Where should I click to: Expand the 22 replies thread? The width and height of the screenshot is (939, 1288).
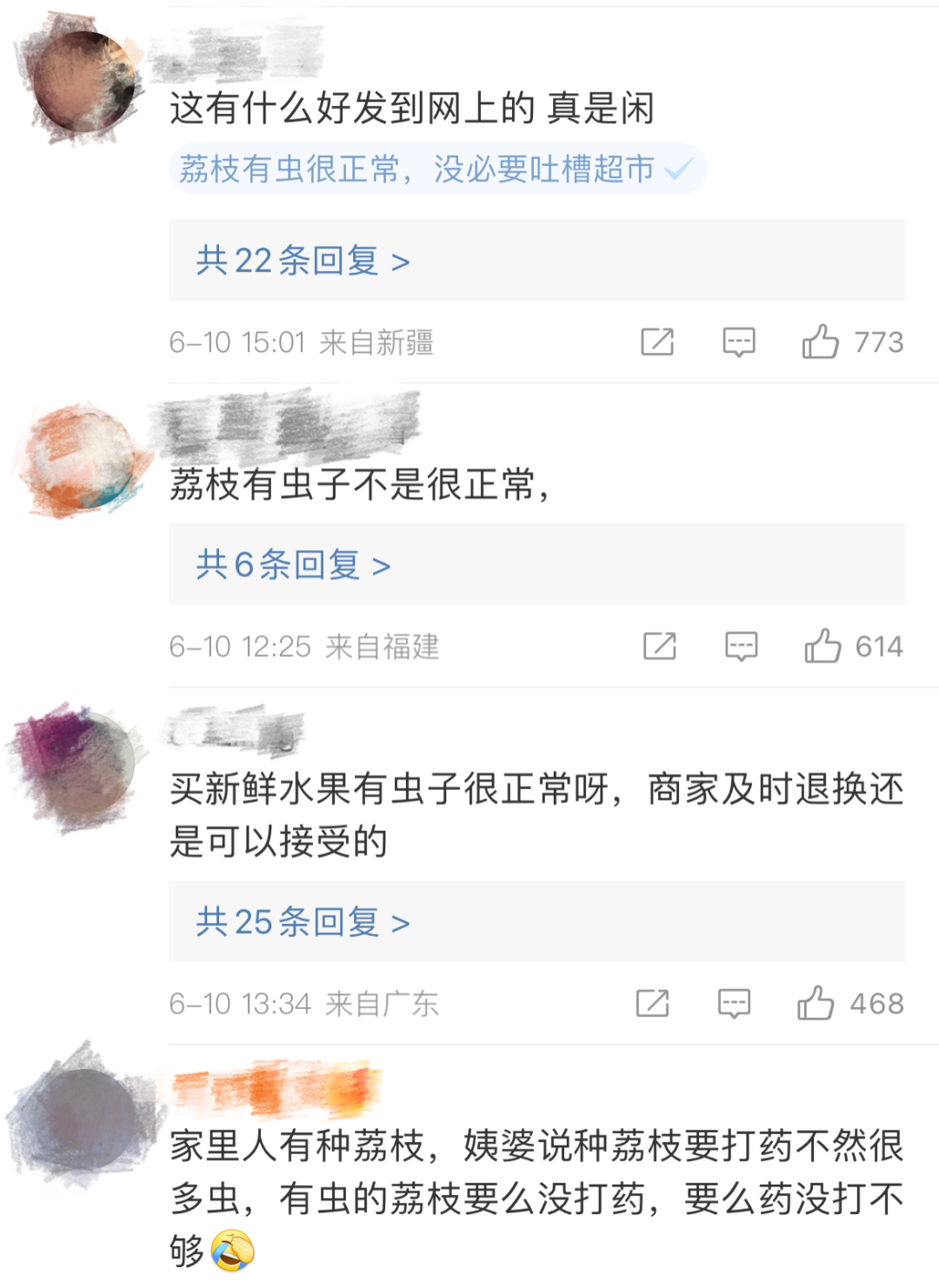[x=302, y=261]
